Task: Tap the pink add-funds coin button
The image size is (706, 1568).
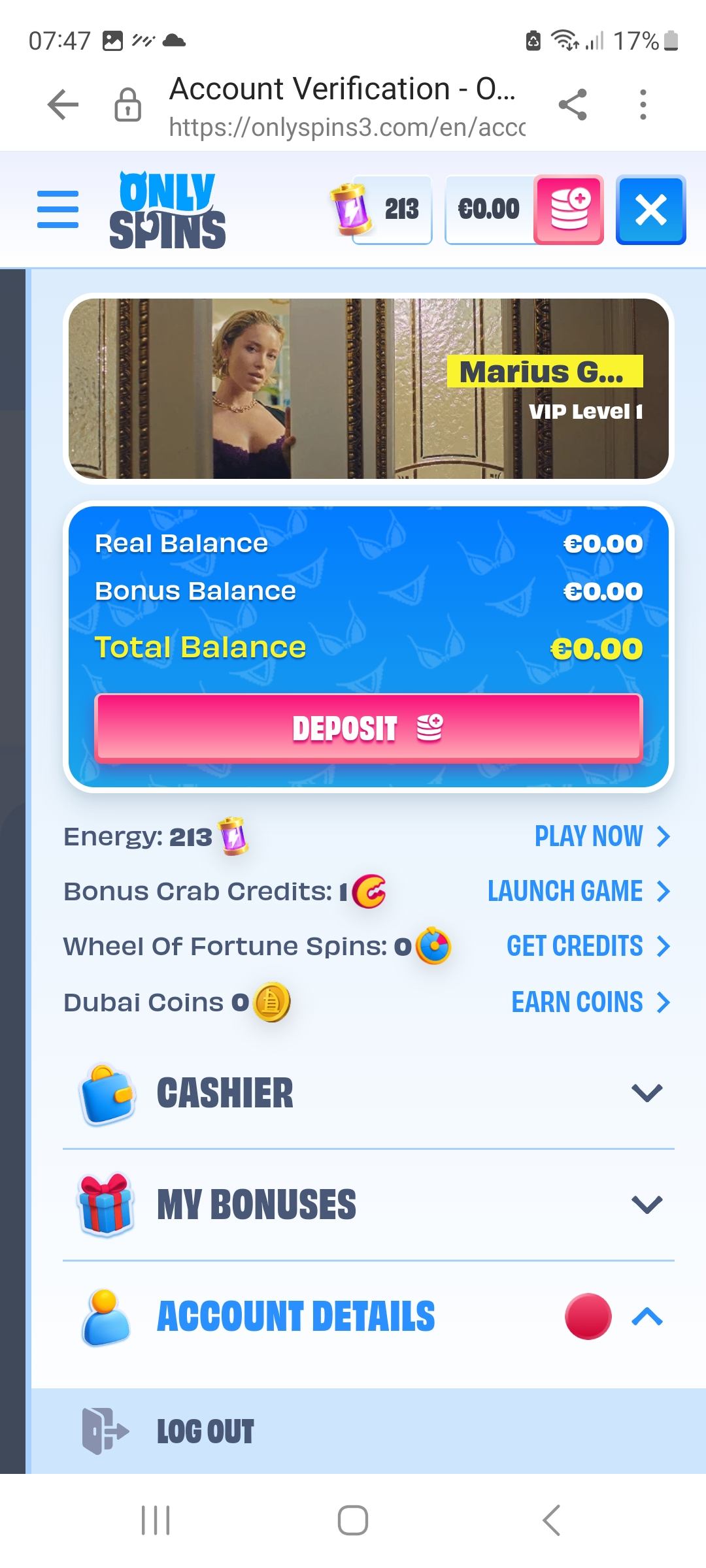Action: tap(569, 210)
